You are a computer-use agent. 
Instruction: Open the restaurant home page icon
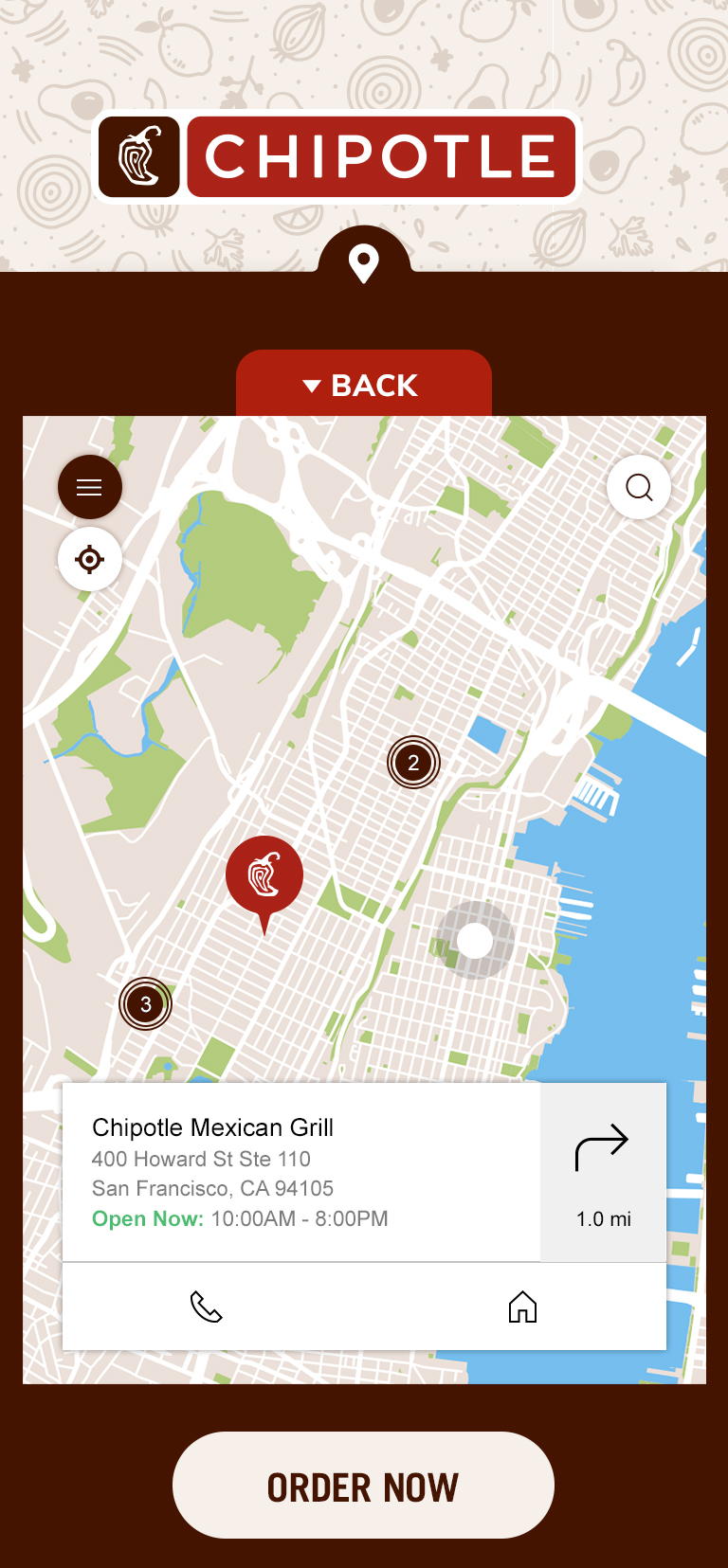tap(522, 1307)
